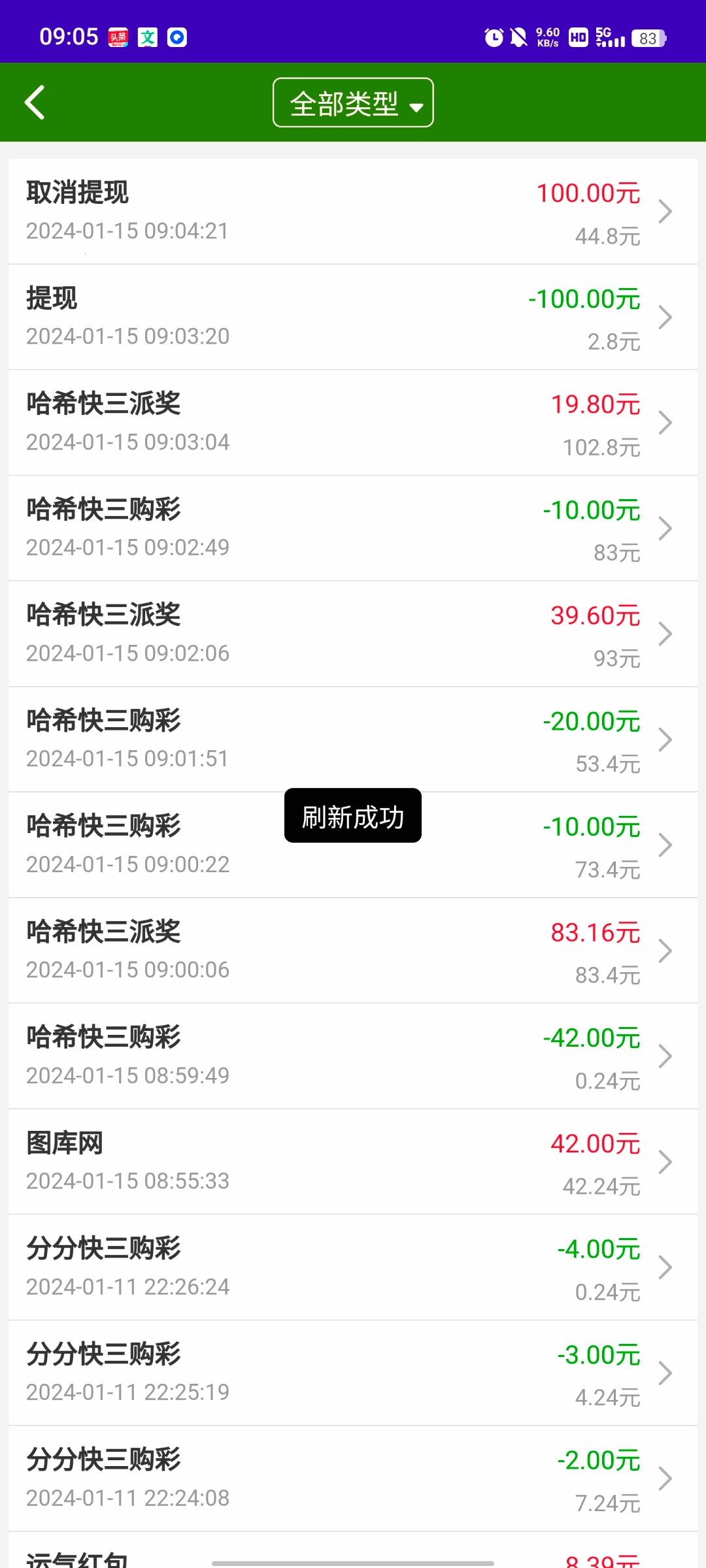View the 提现 -100.00元 record details
706x1568 pixels.
click(x=353, y=318)
